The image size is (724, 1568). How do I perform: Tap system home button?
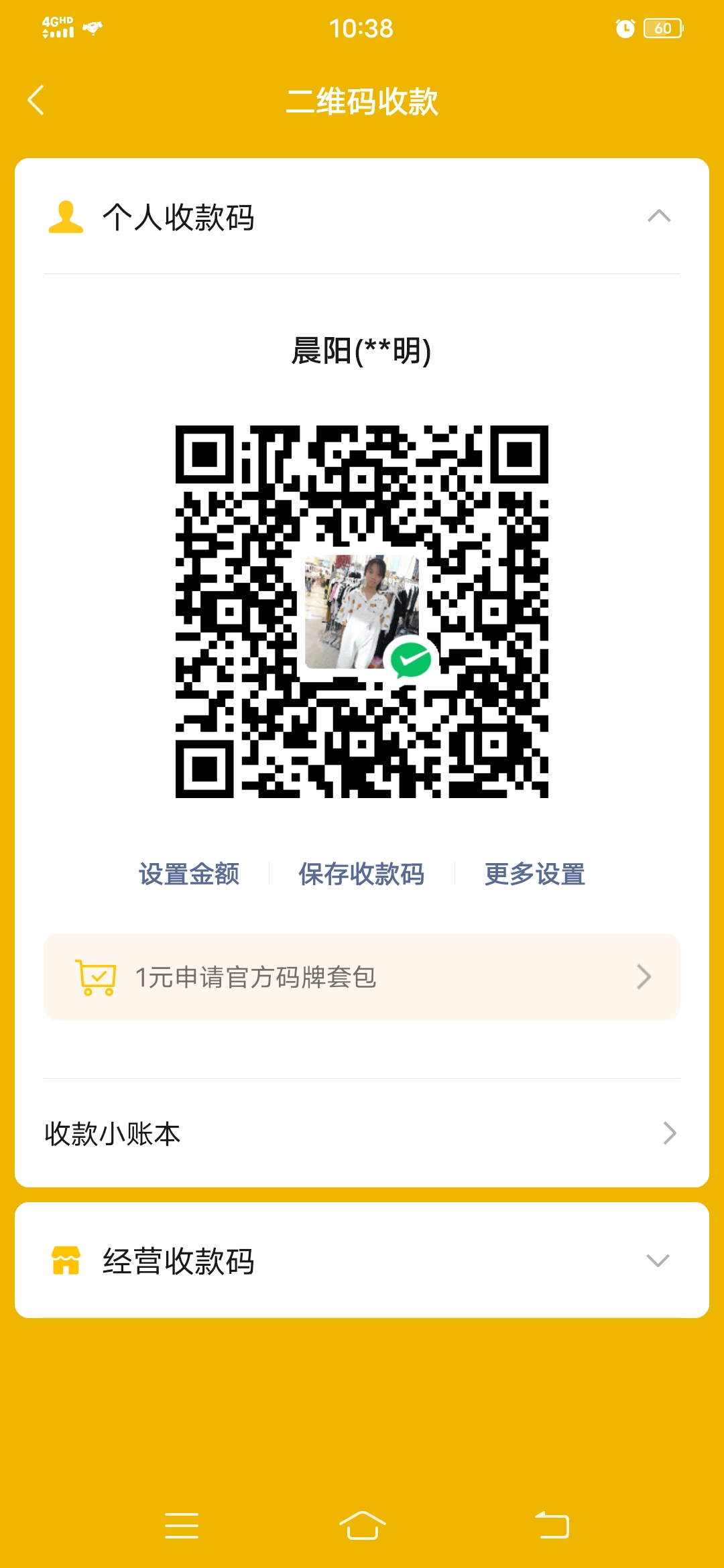pos(362,1526)
